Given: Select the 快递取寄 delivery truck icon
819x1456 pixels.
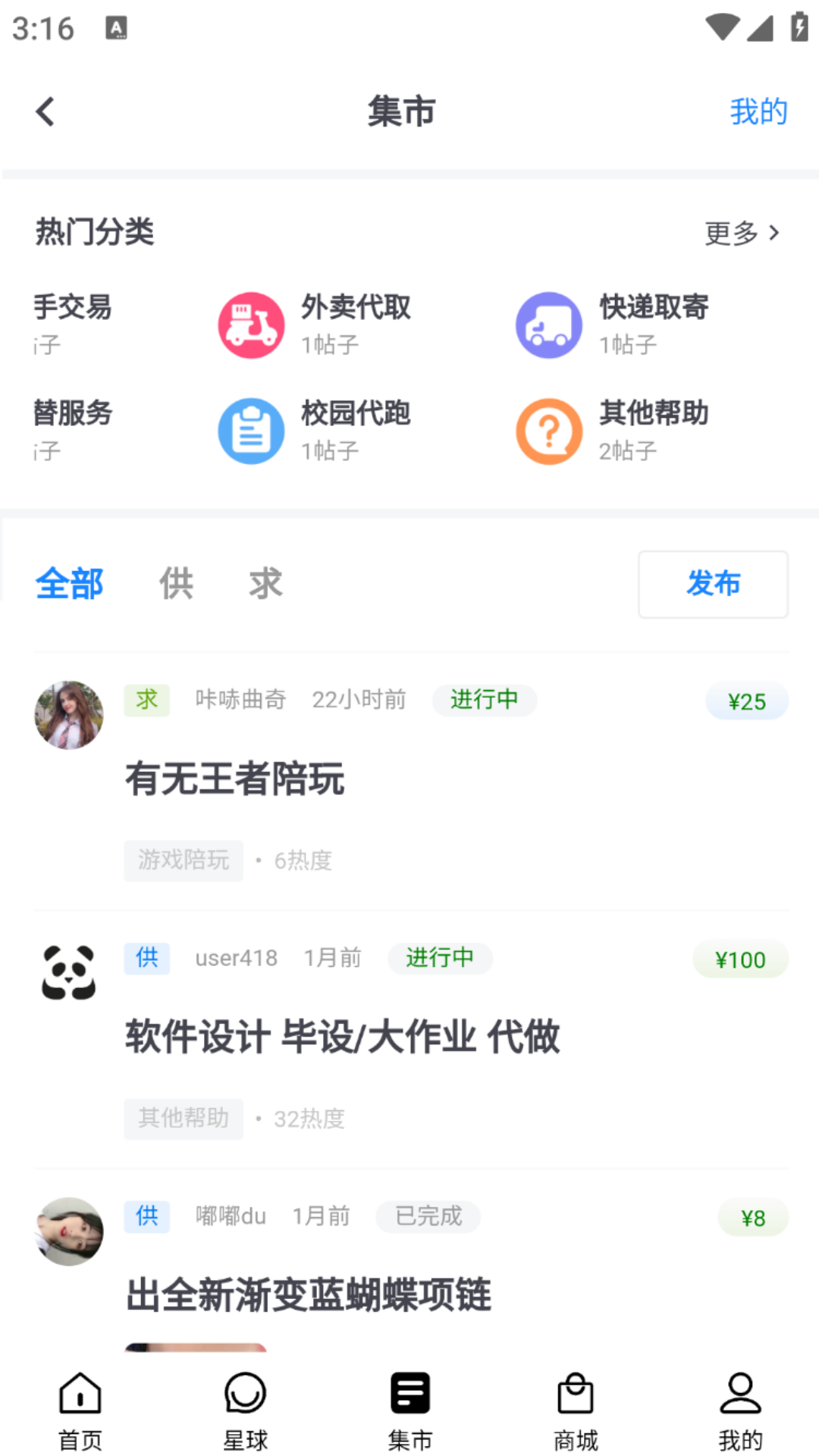Looking at the screenshot, I should pos(549,324).
